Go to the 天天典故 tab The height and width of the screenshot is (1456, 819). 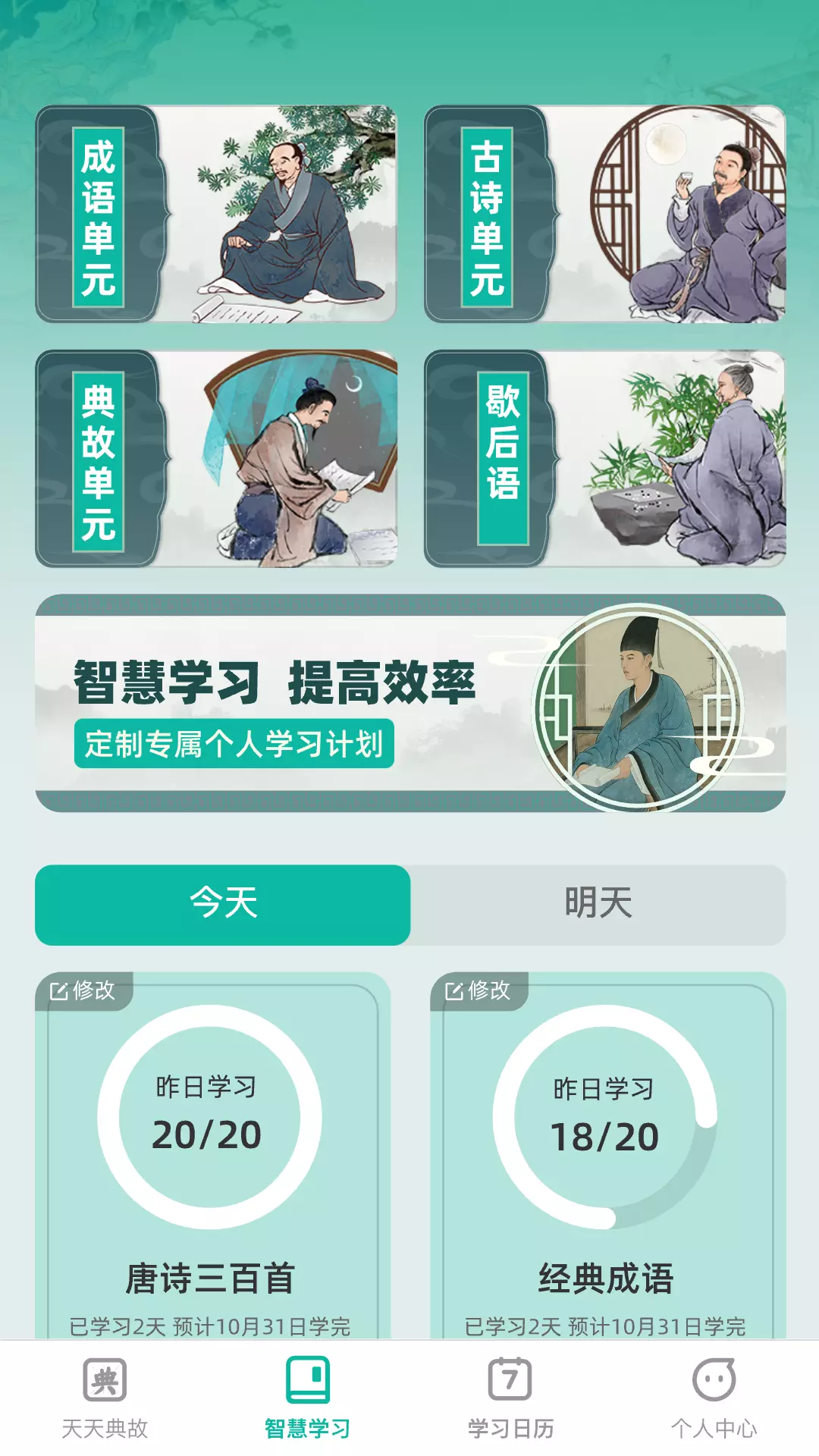[105, 1398]
